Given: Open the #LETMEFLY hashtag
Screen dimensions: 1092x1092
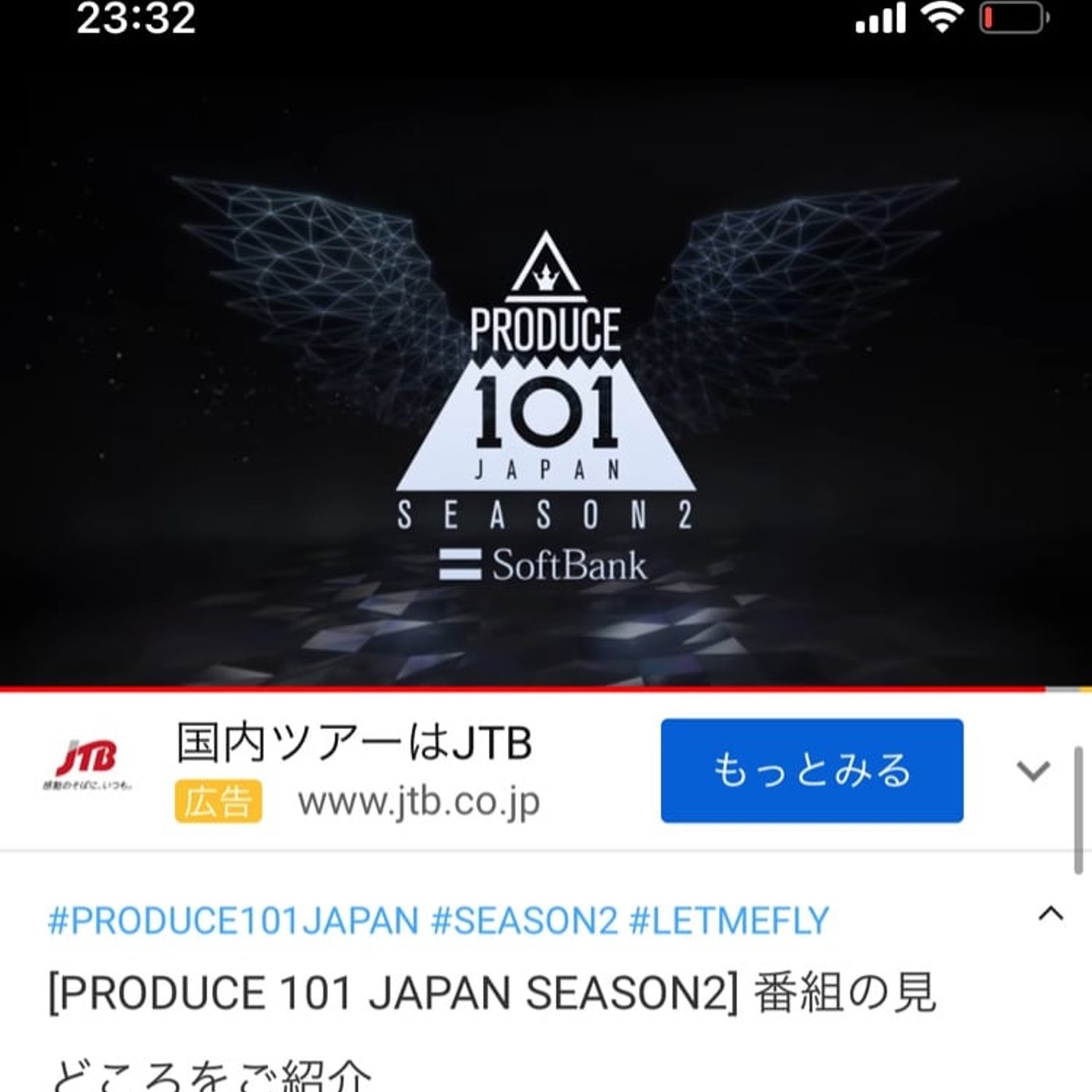Looking at the screenshot, I should click(x=729, y=920).
